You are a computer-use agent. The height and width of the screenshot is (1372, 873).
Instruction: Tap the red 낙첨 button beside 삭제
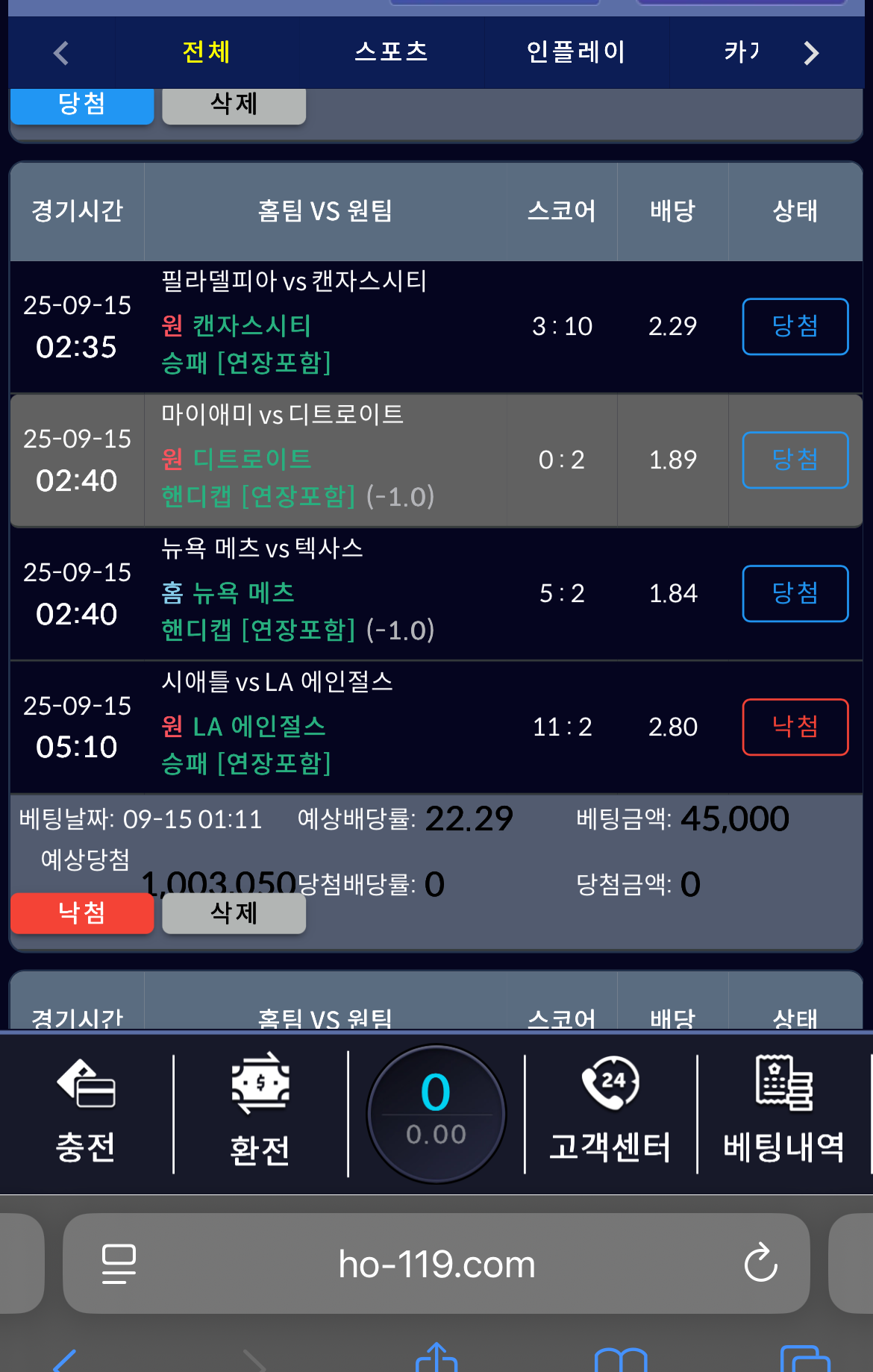click(82, 913)
